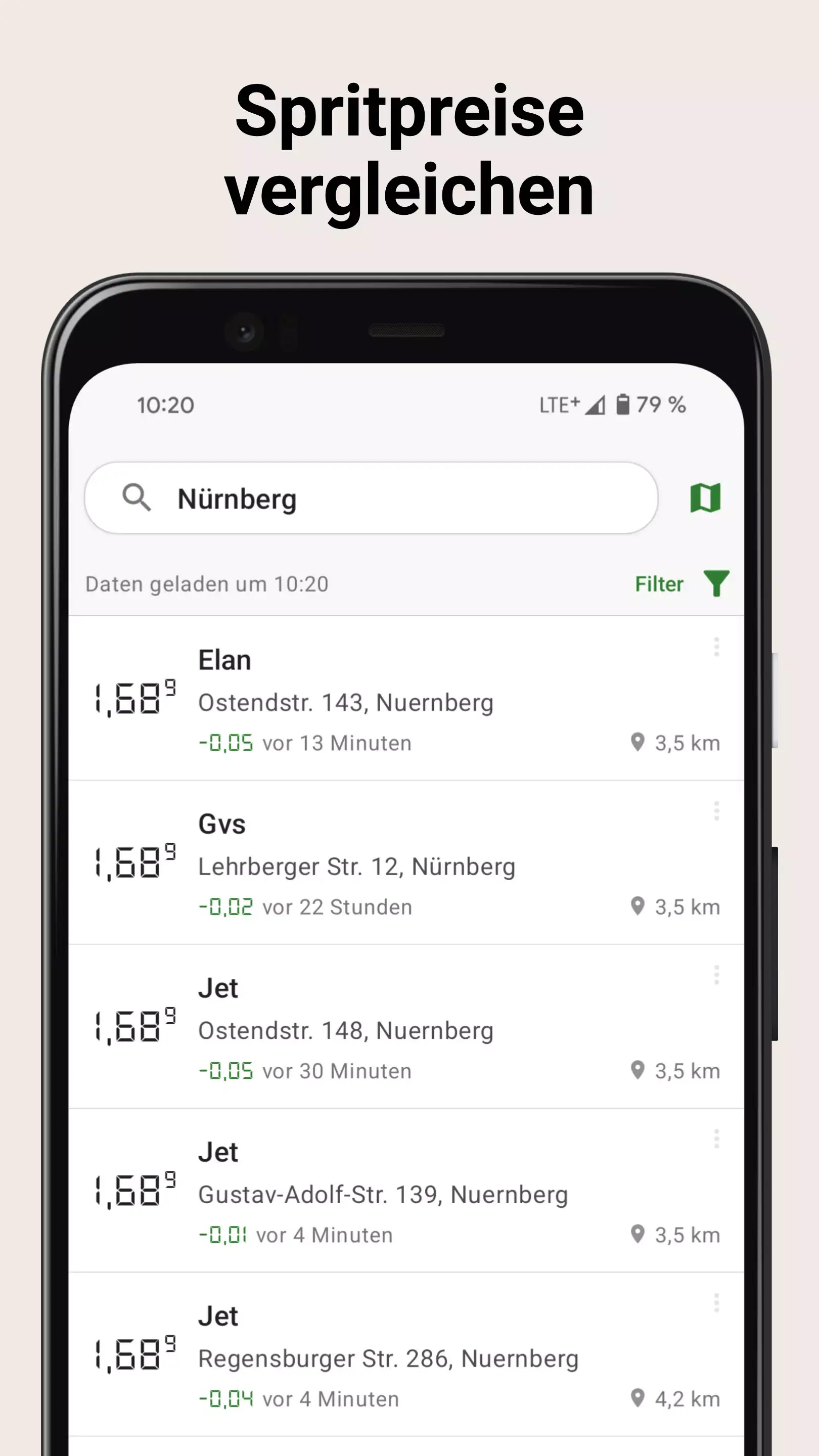
Task: Tap the location pin for Jet Regensburger Str.
Action: pos(639,1398)
